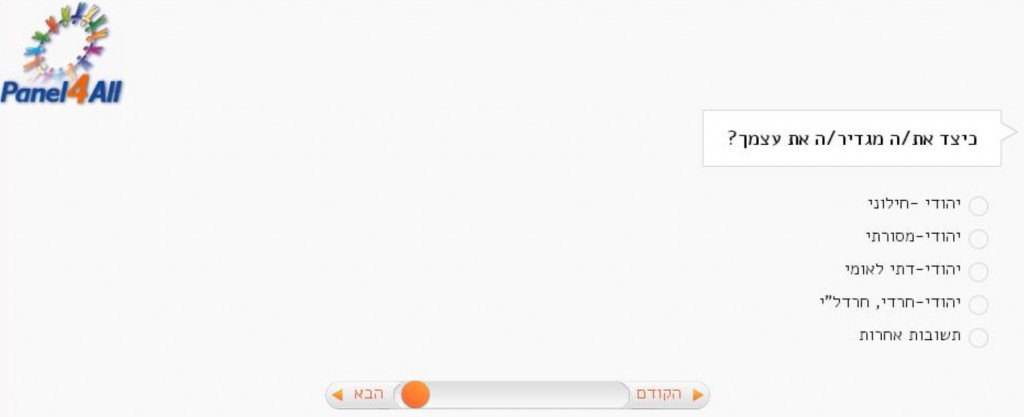Pick the יהודי-דתי לאומי option
The image size is (1024, 417).
coord(978,272)
